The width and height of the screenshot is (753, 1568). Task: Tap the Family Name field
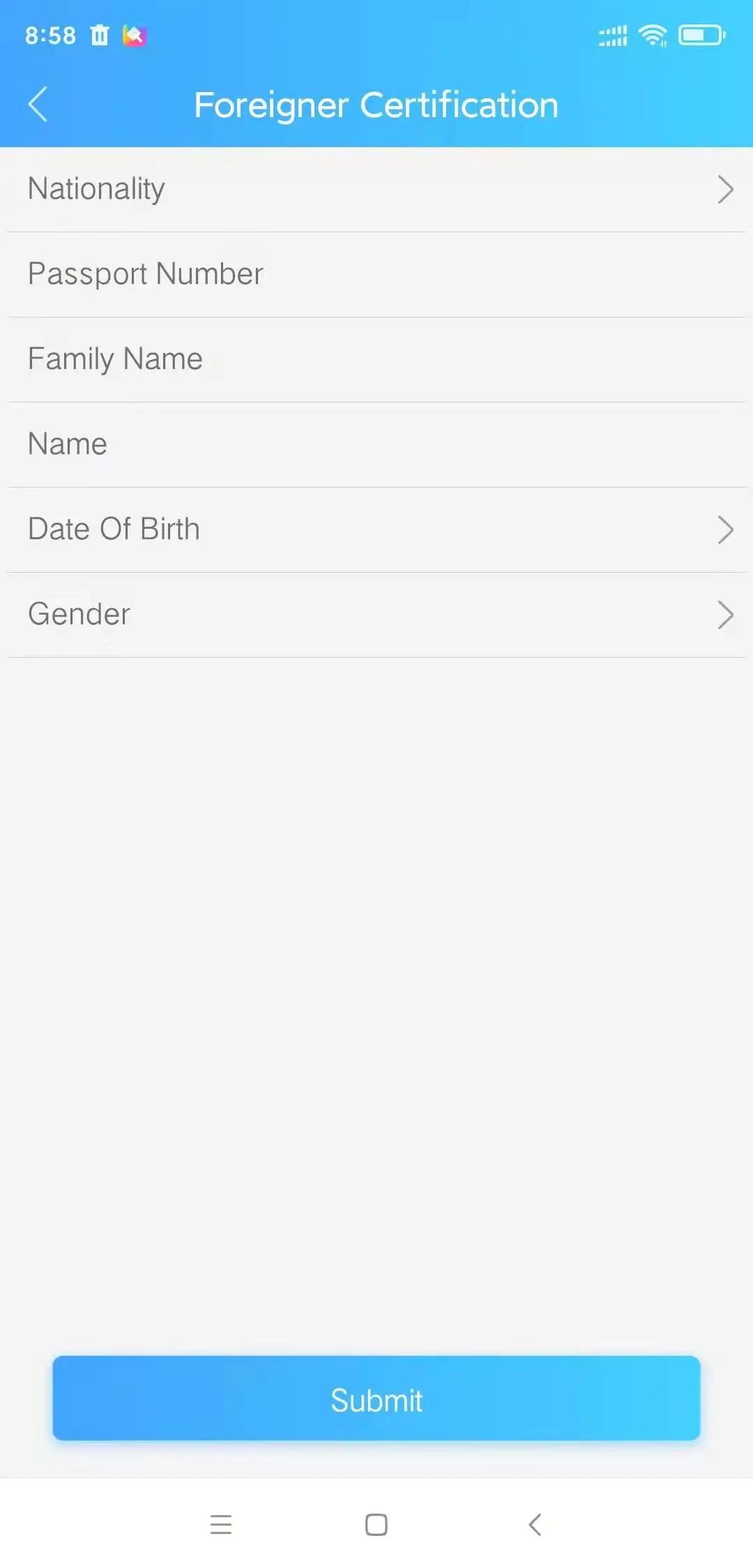[376, 359]
